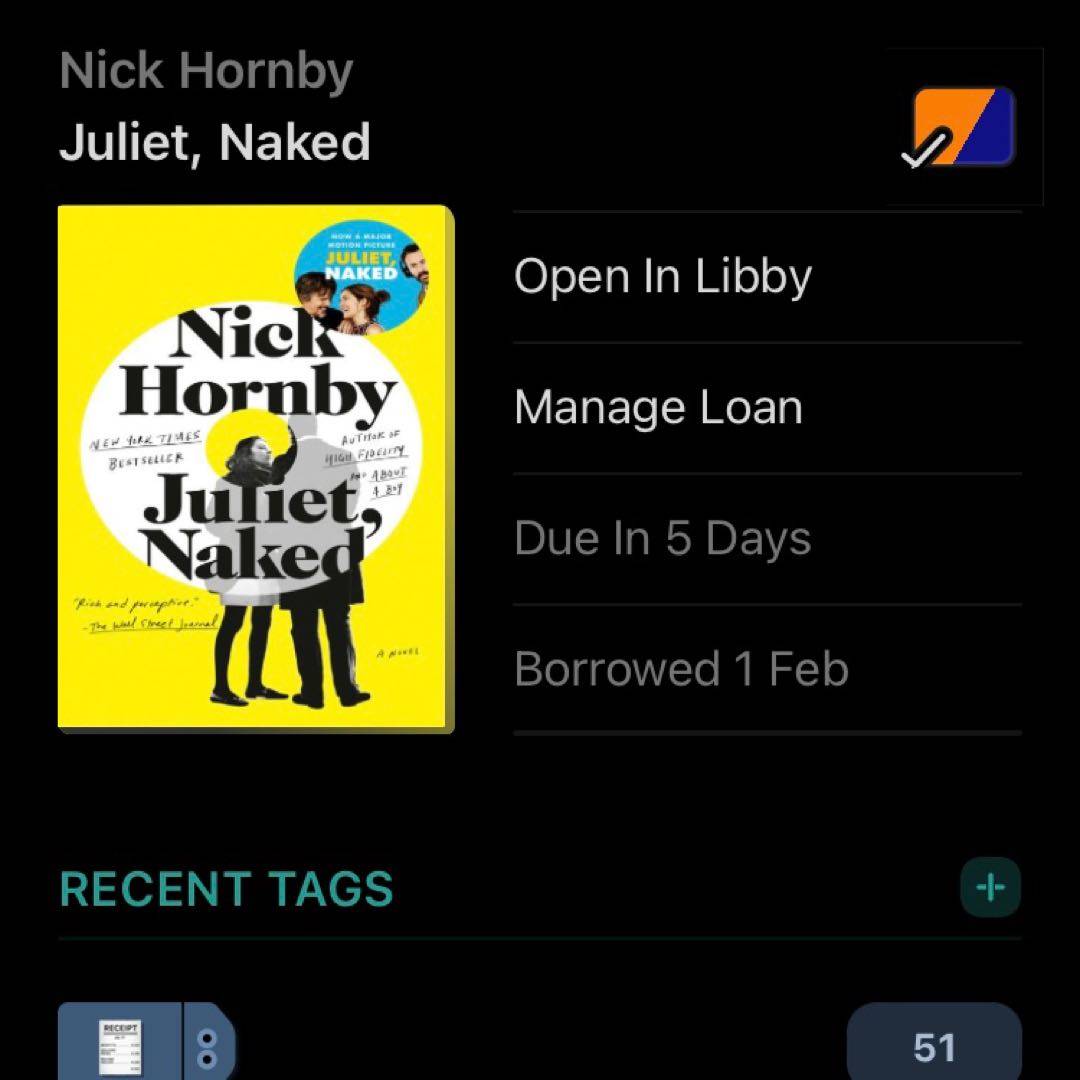Open the Manage Loan option
The width and height of the screenshot is (1080, 1080).
(658, 408)
